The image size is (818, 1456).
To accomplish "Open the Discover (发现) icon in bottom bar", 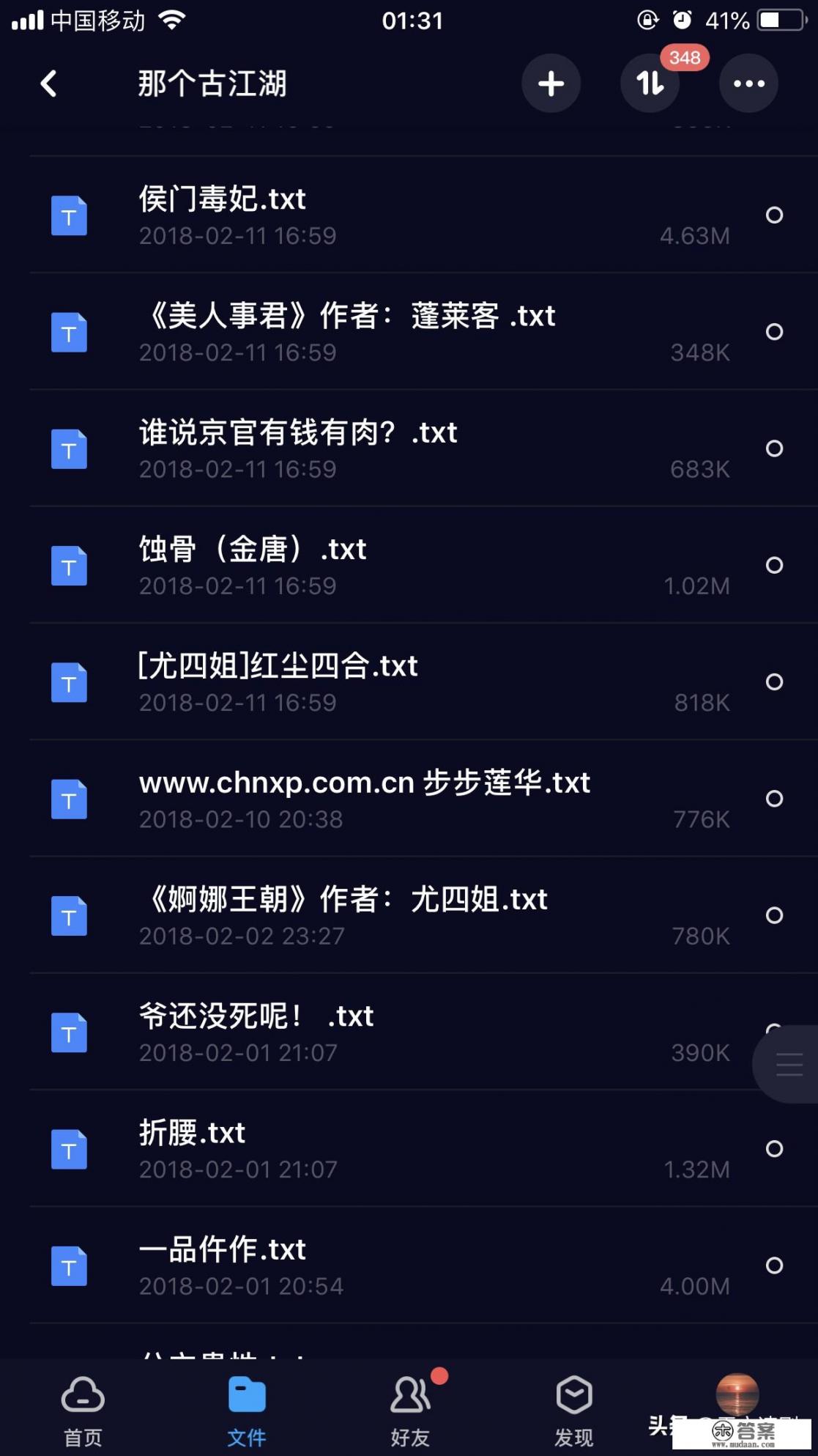I will click(x=573, y=1400).
